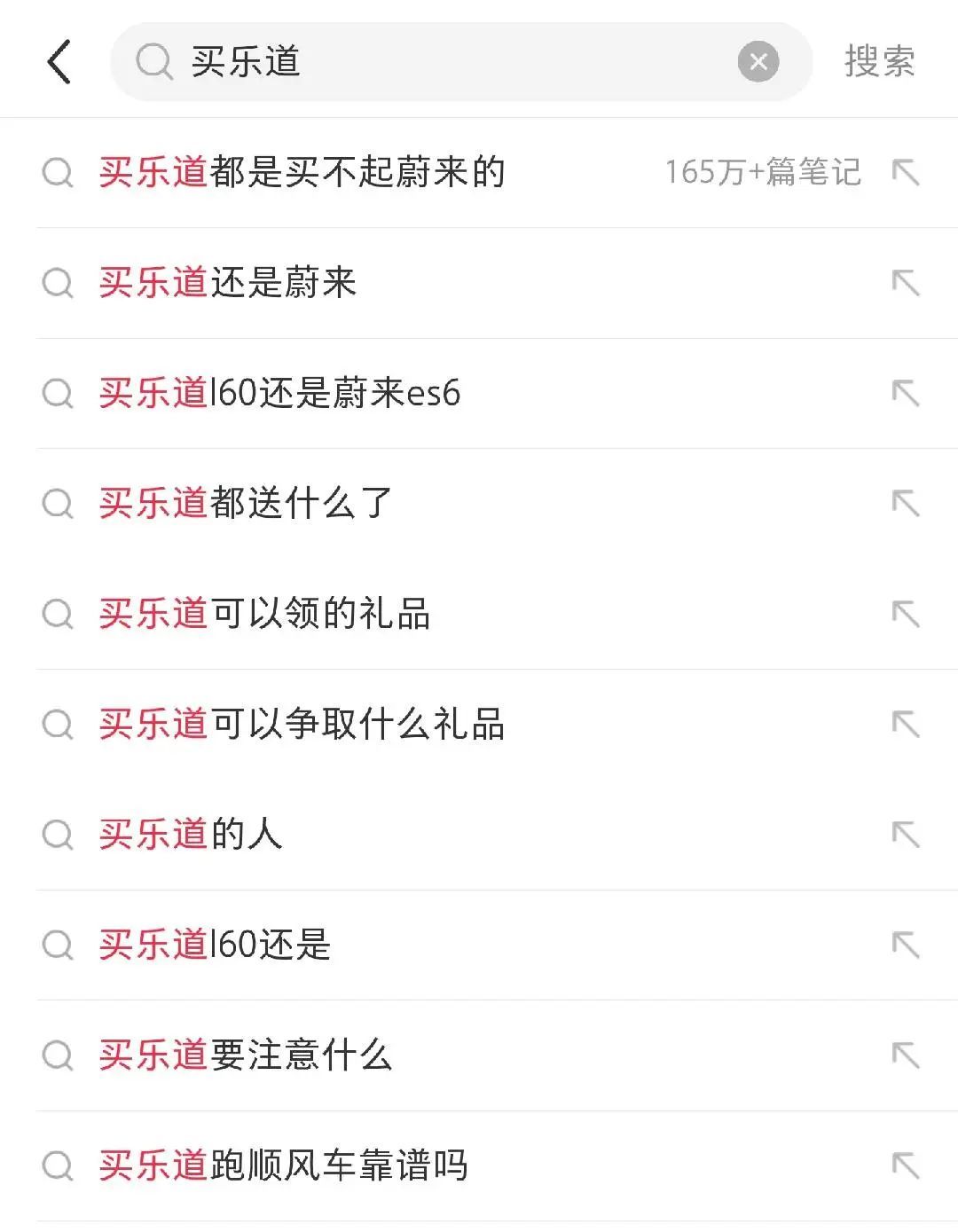Viewport: 958px width, 1232px height.
Task: Tap the 165万+篇笔记 note count label
Action: [764, 172]
